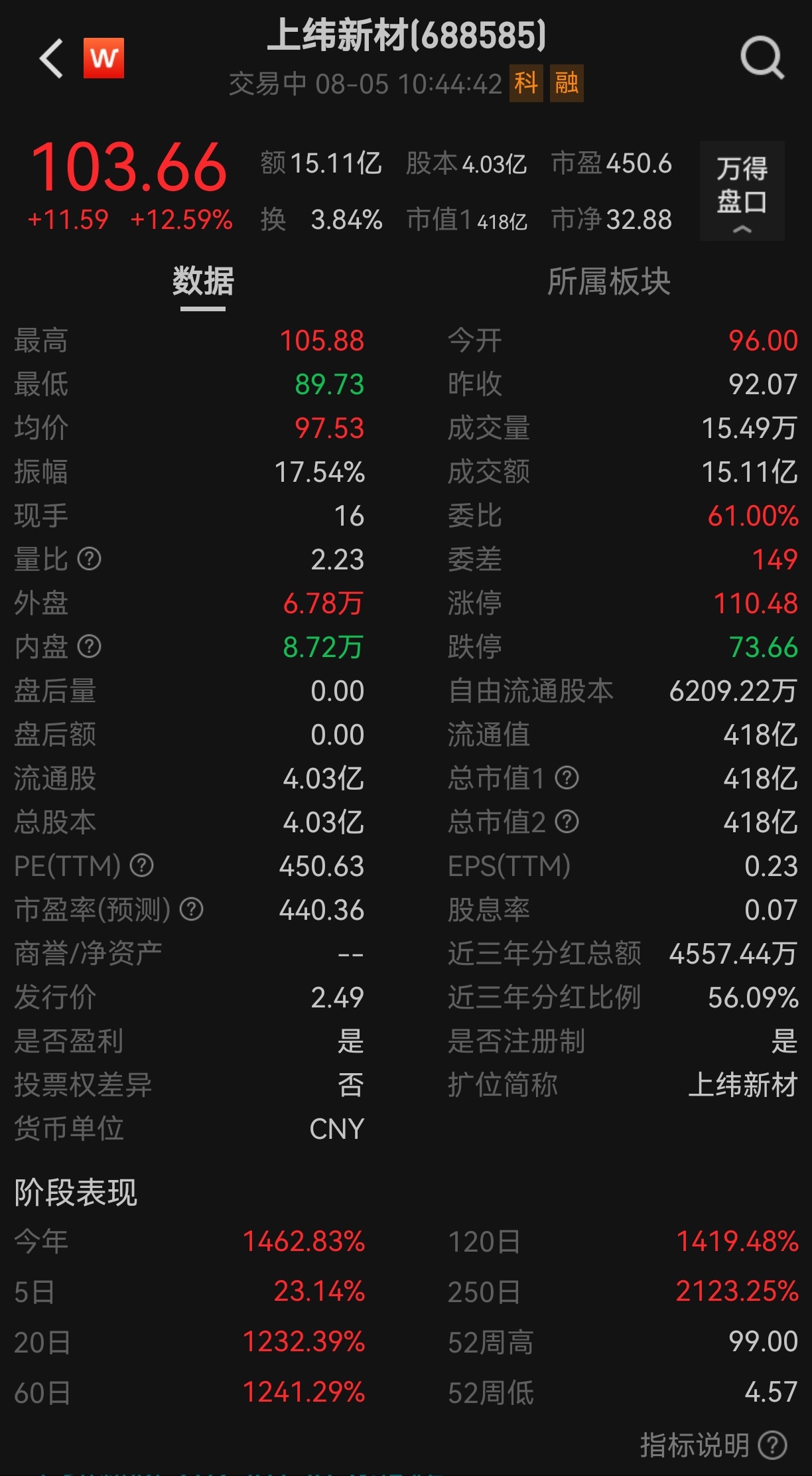Switch to the 所属板块 tab

(x=608, y=281)
